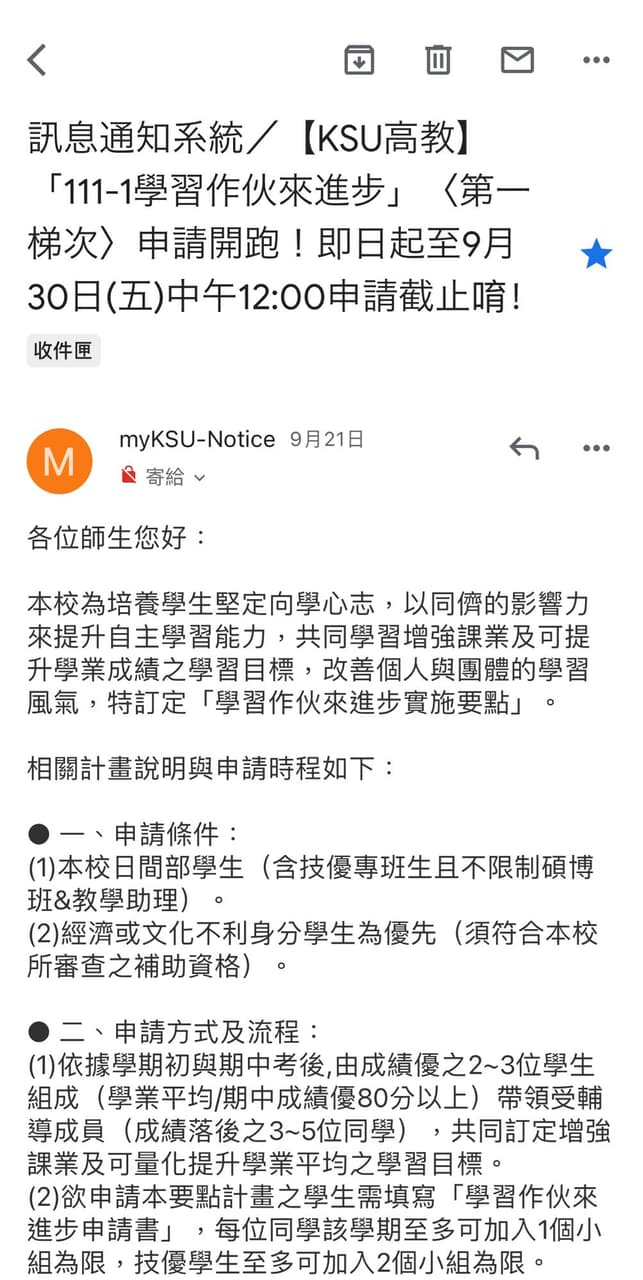Toggle the blue star on this email
Screen dimensions: 643x1280
[596, 255]
